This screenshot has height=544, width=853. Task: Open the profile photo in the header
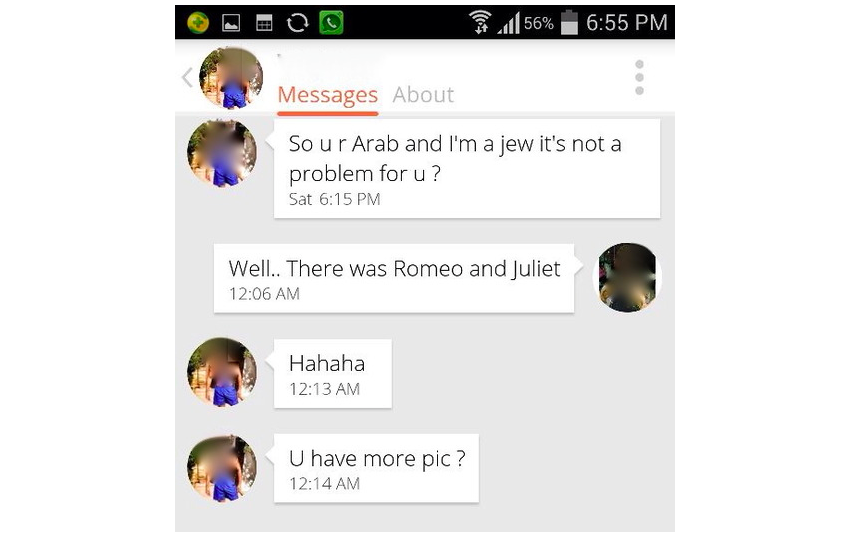[231, 77]
